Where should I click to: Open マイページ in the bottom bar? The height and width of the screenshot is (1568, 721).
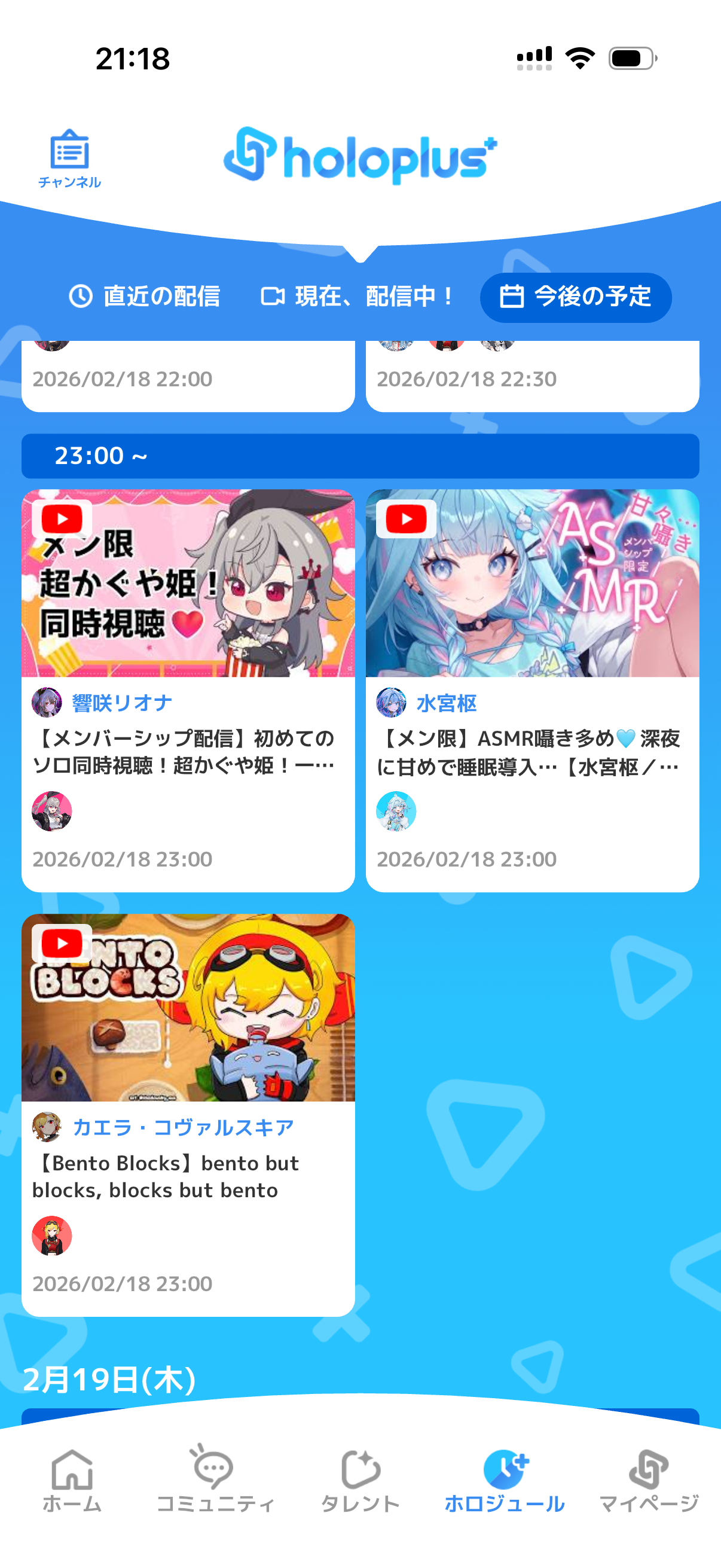(649, 1480)
